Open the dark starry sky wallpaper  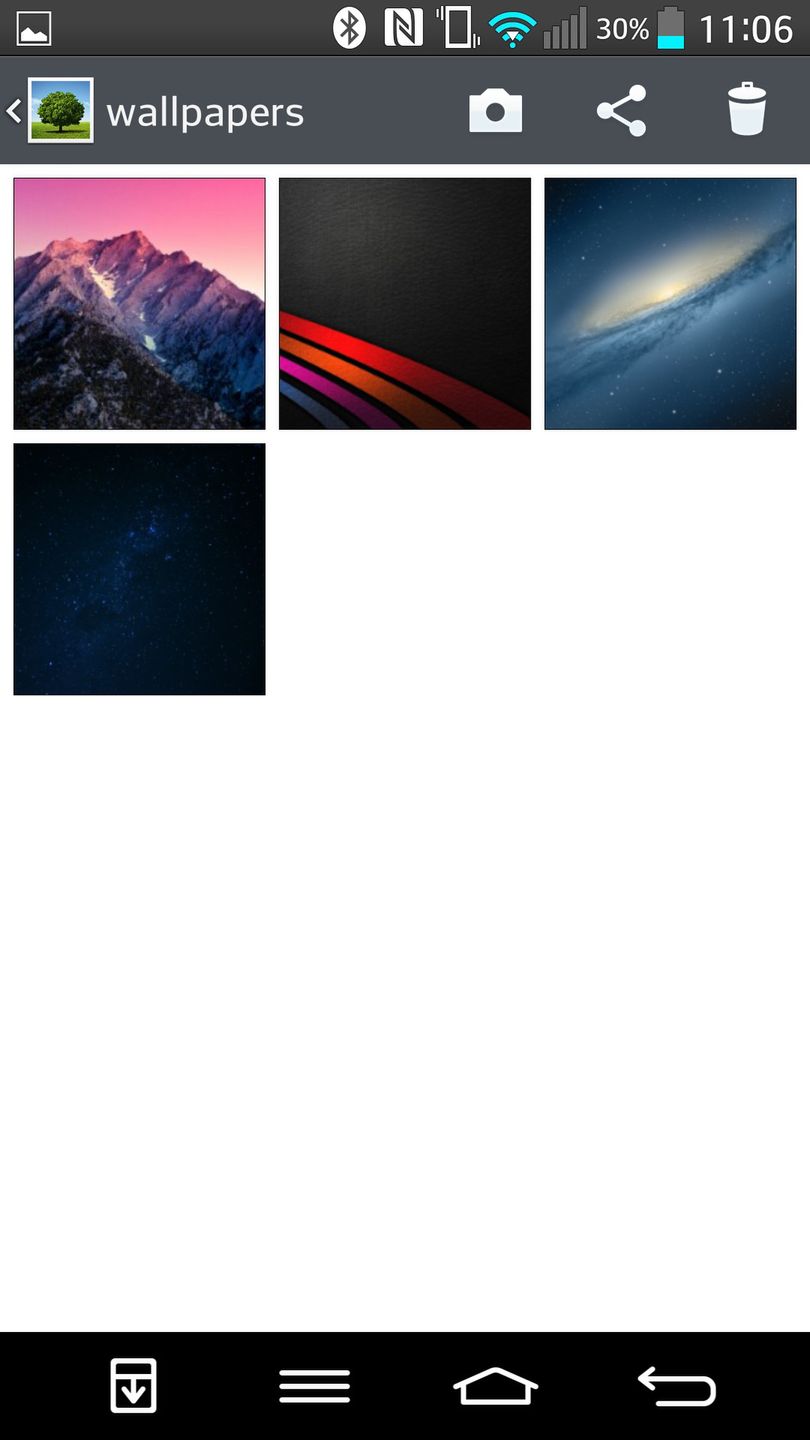tap(139, 569)
